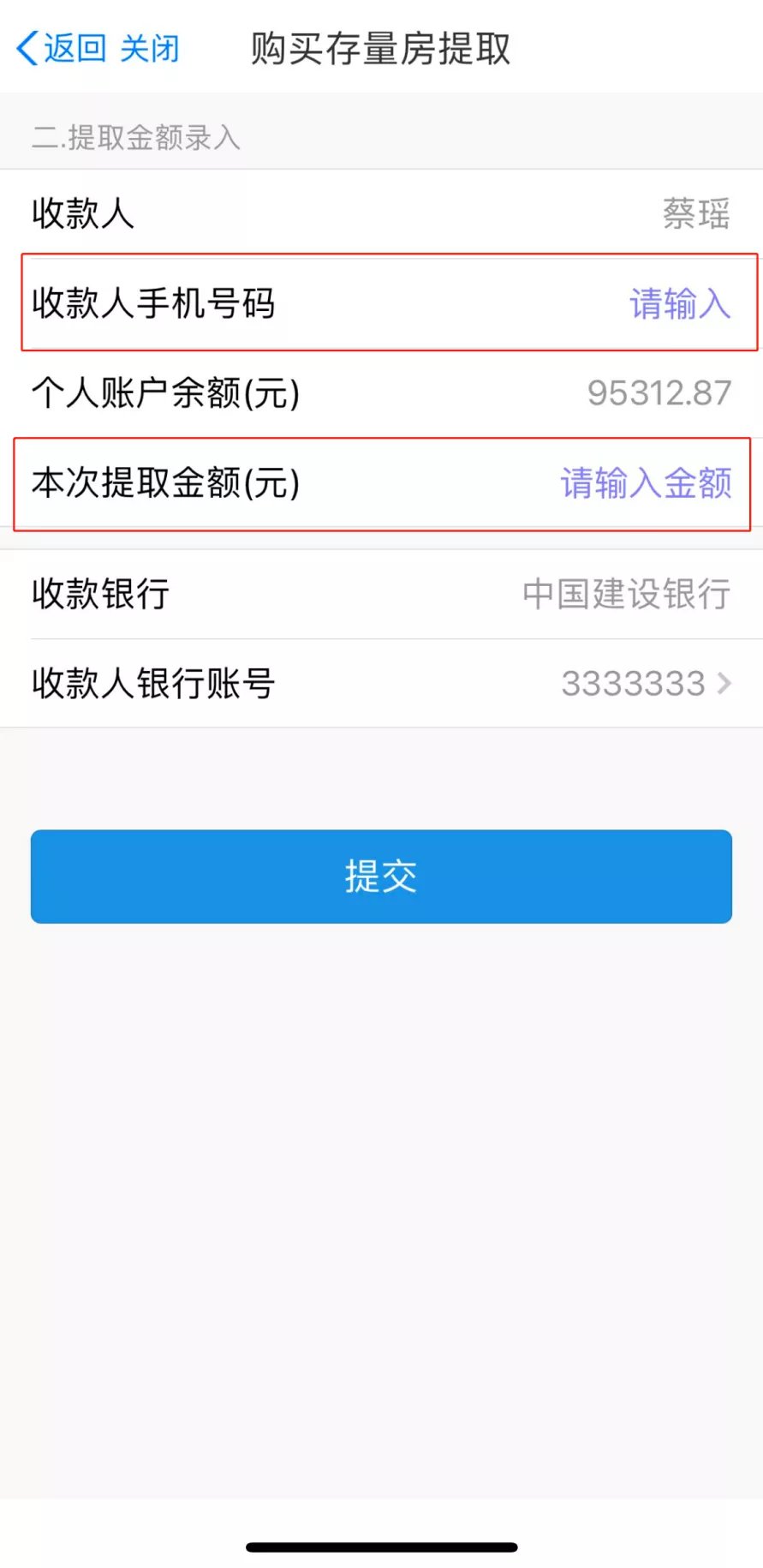Close the page with 关闭
This screenshot has width=763, height=1568.
tap(150, 49)
